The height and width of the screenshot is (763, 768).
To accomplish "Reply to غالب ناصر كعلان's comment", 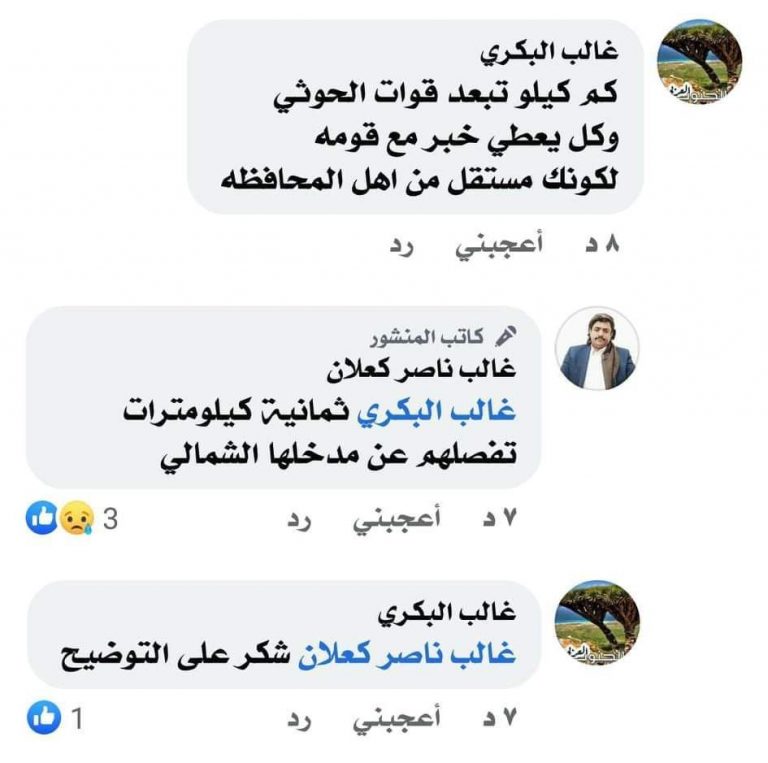I will [x=300, y=522].
